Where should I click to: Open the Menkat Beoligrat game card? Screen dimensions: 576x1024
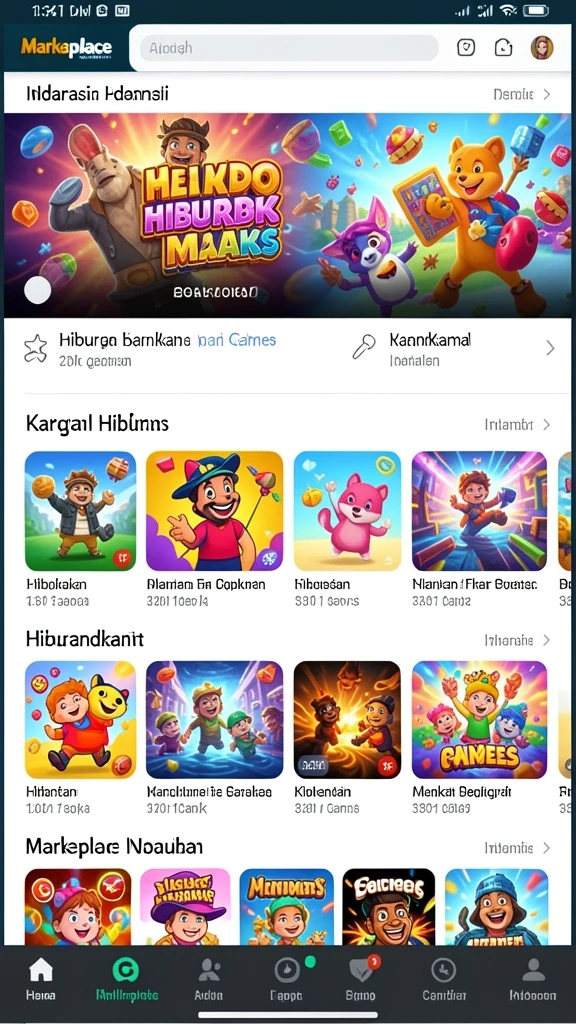coord(479,738)
